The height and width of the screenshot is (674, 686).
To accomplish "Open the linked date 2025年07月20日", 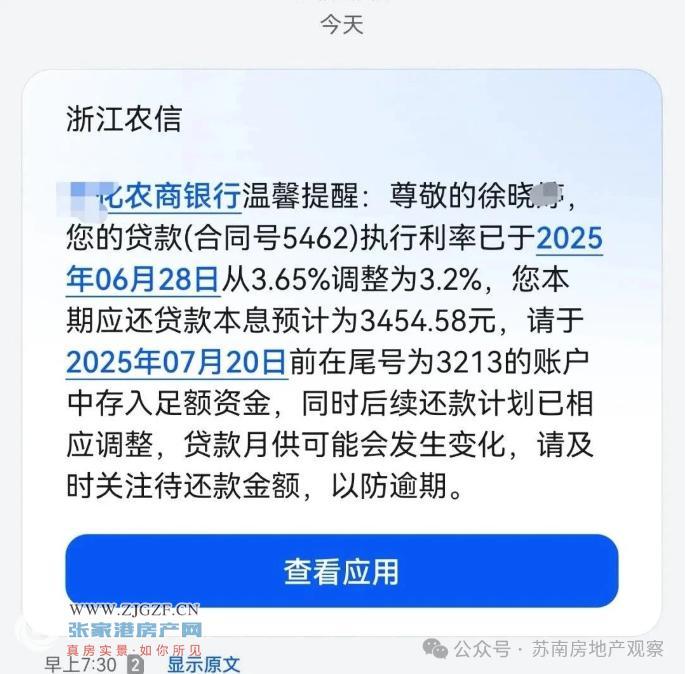I will point(176,361).
